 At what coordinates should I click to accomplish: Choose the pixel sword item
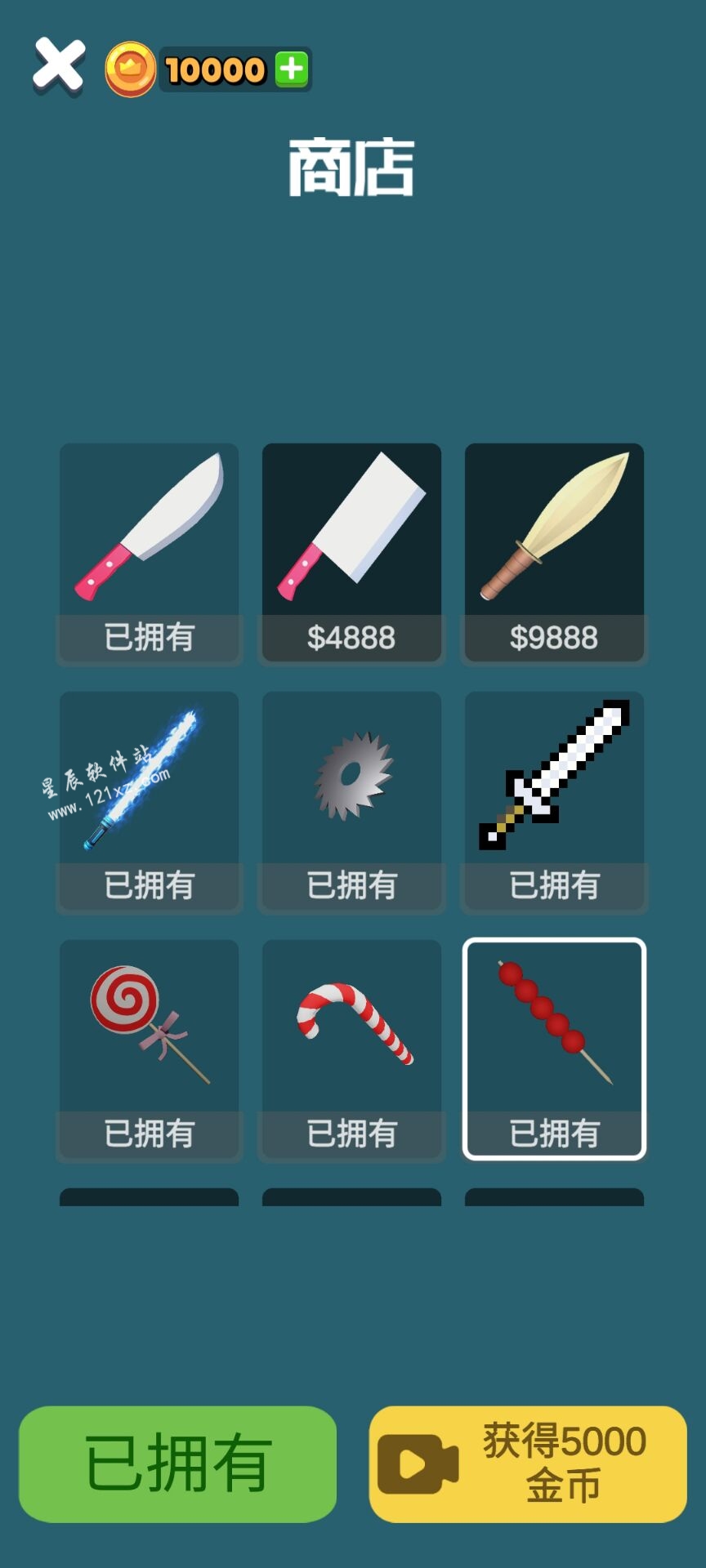(x=554, y=800)
